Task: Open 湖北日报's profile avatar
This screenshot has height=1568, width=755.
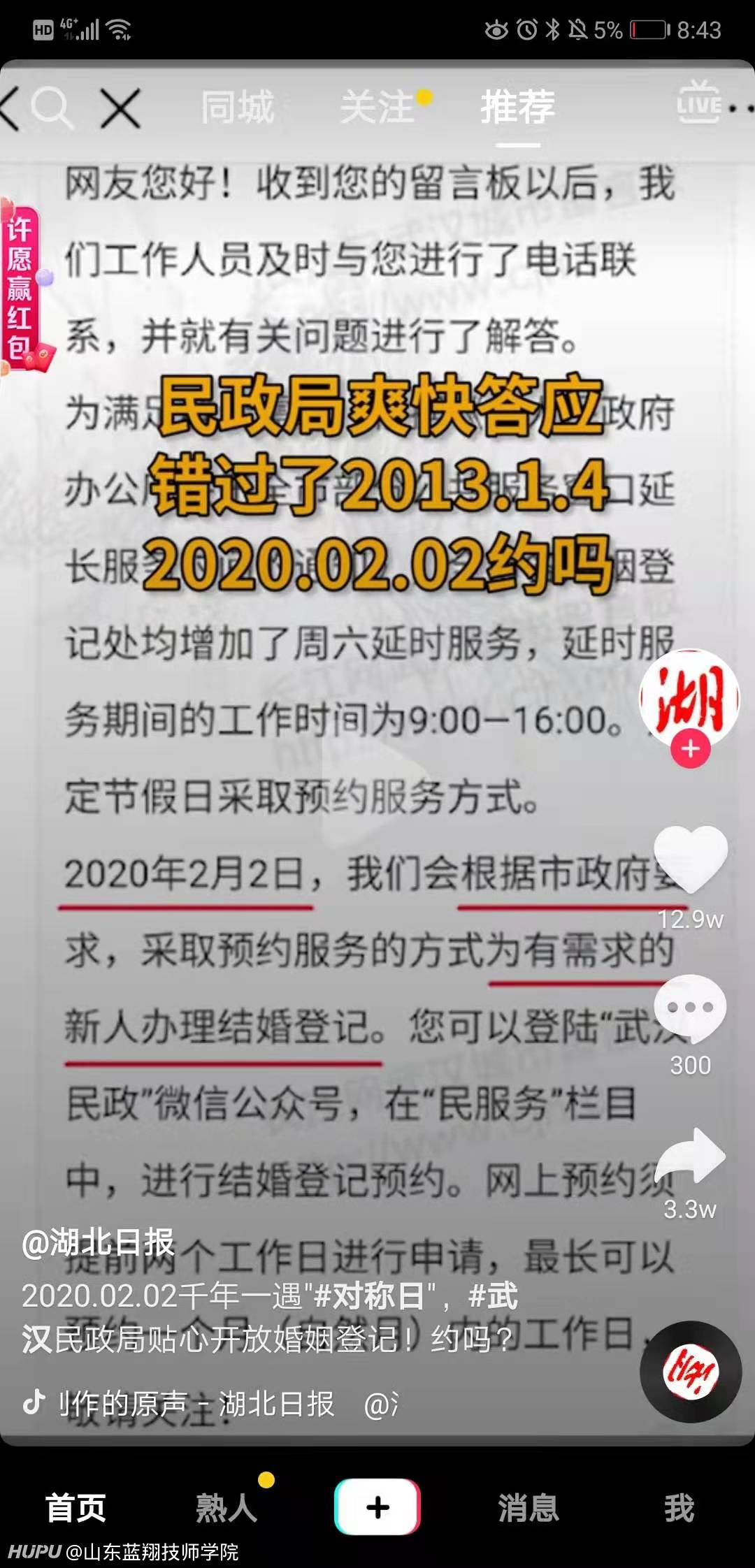Action: pos(690,697)
